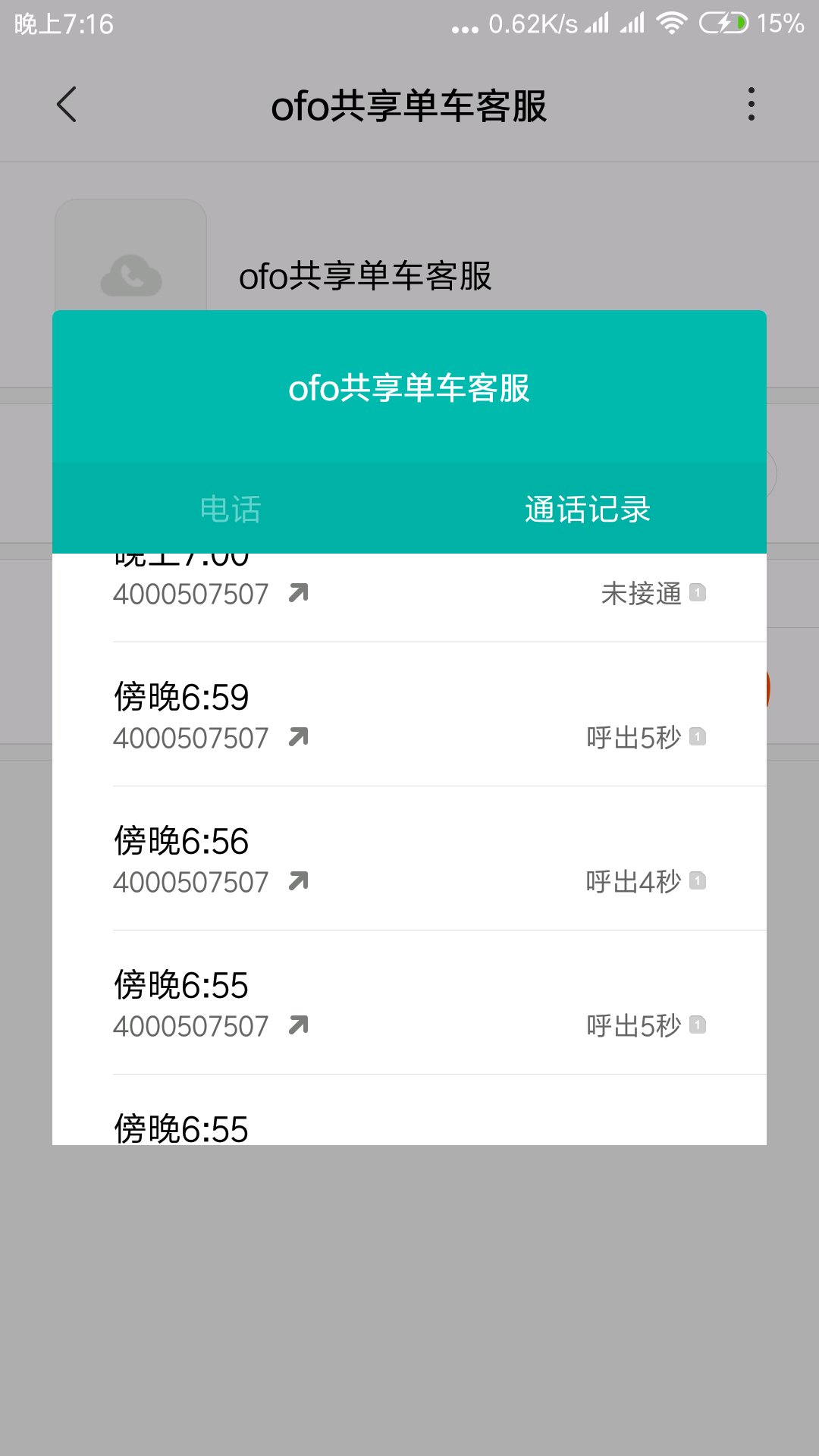
Task: Switch to the 电话 tab
Action: point(231,509)
